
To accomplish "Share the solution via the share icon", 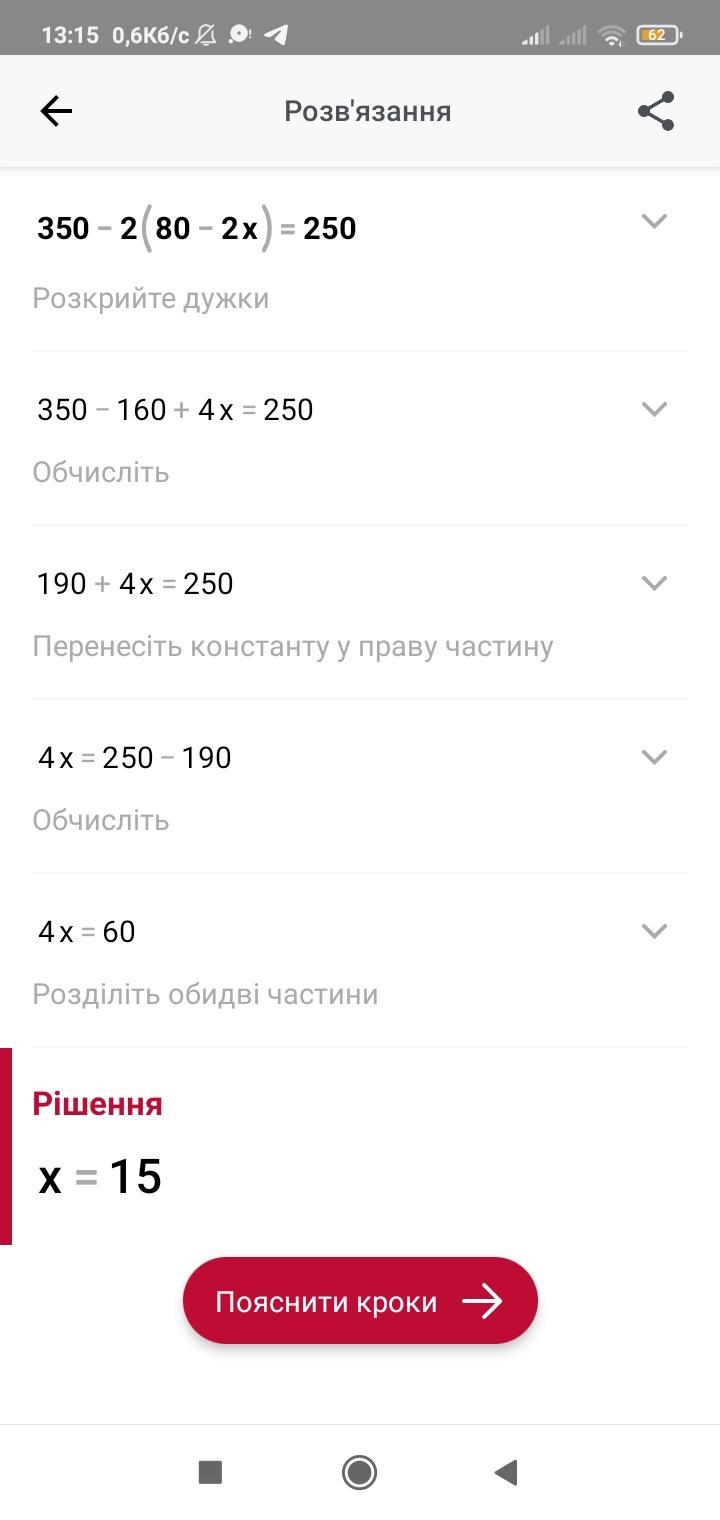I will coord(656,111).
